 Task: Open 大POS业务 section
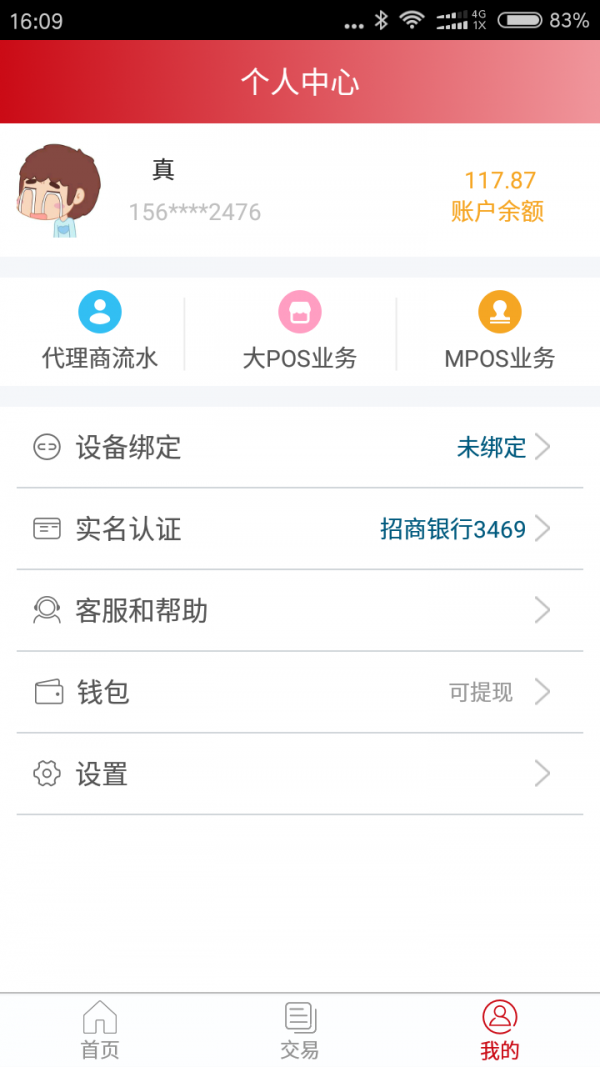tap(299, 332)
